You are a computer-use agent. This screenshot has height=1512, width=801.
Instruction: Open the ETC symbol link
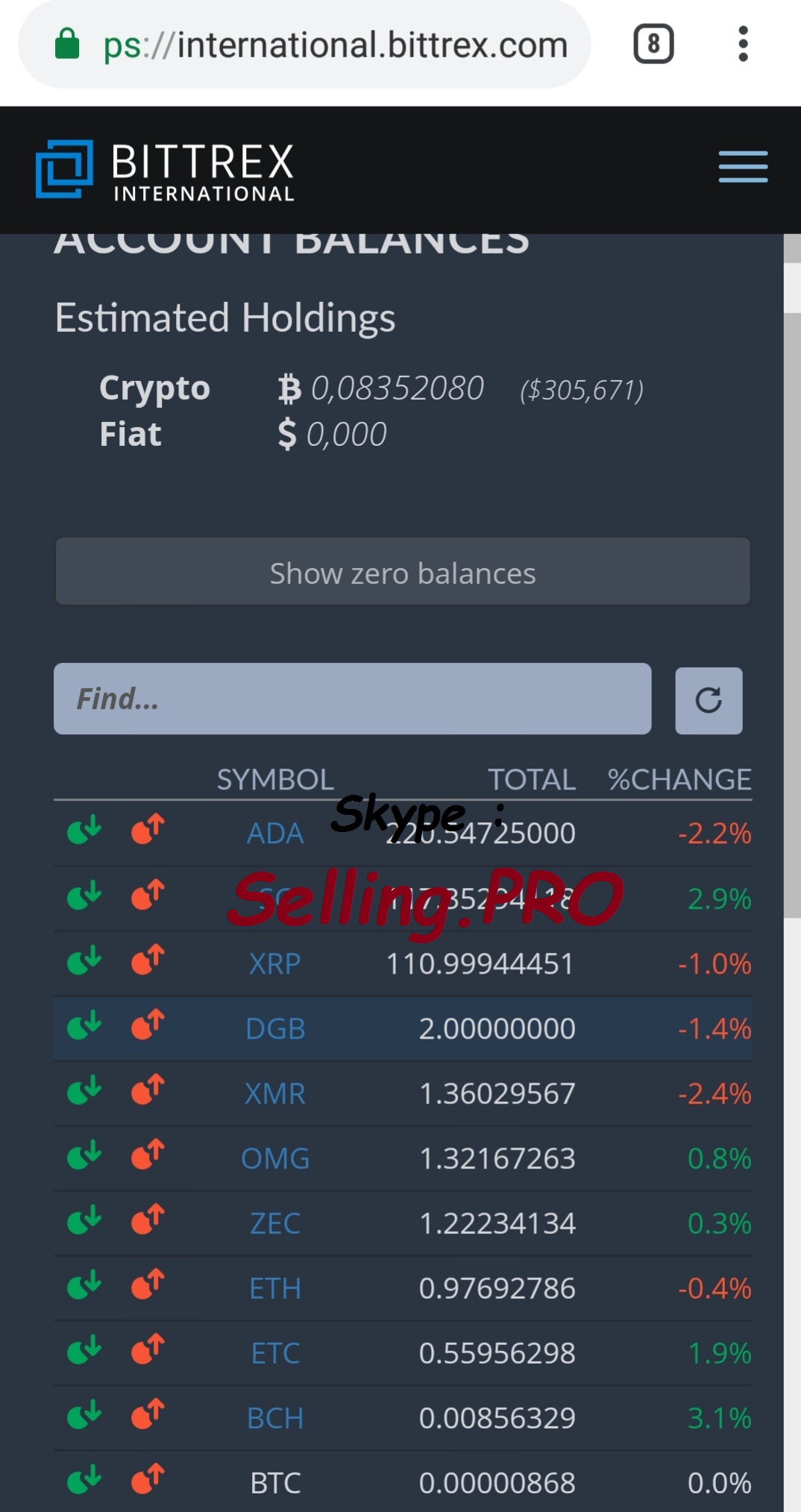point(275,1353)
